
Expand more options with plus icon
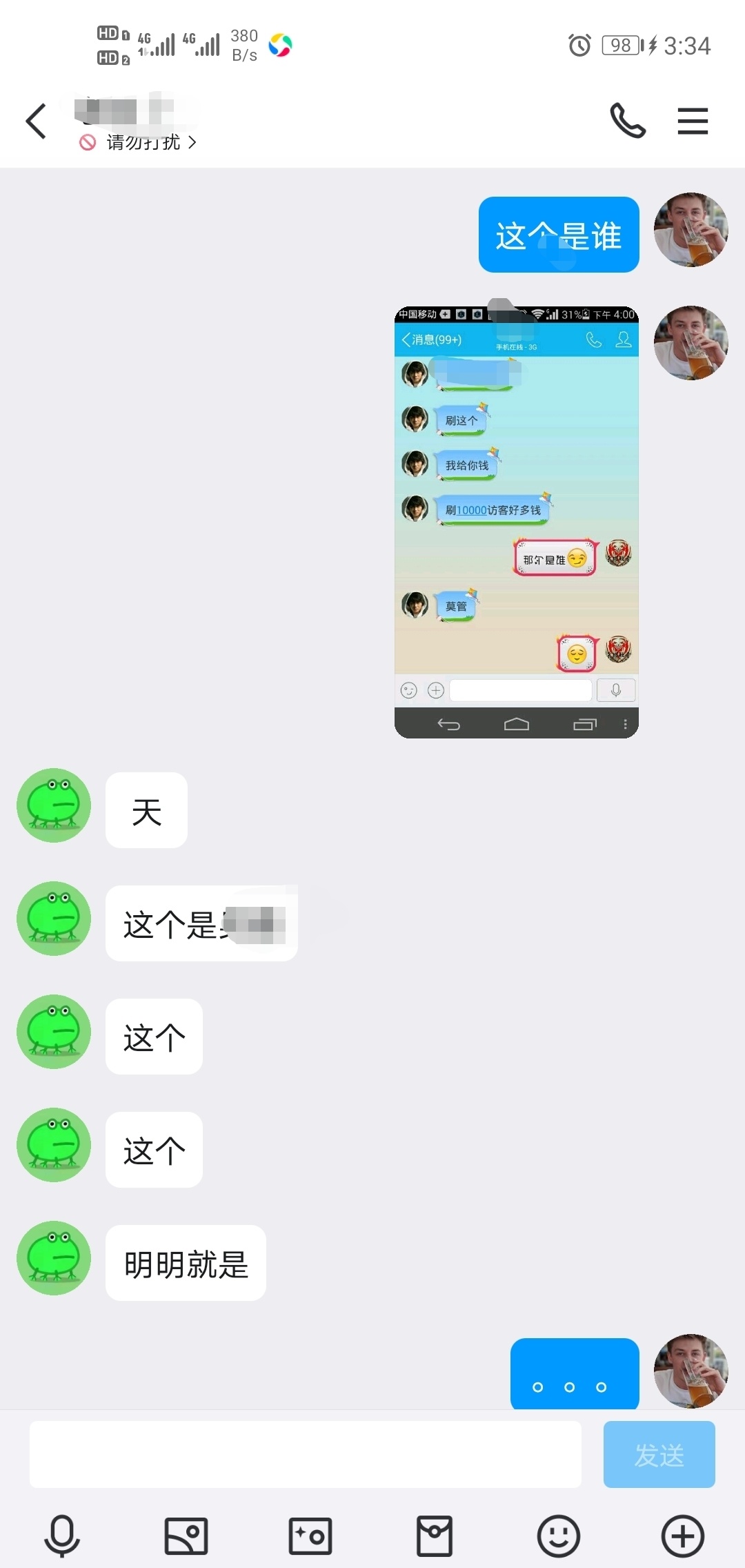[683, 1536]
